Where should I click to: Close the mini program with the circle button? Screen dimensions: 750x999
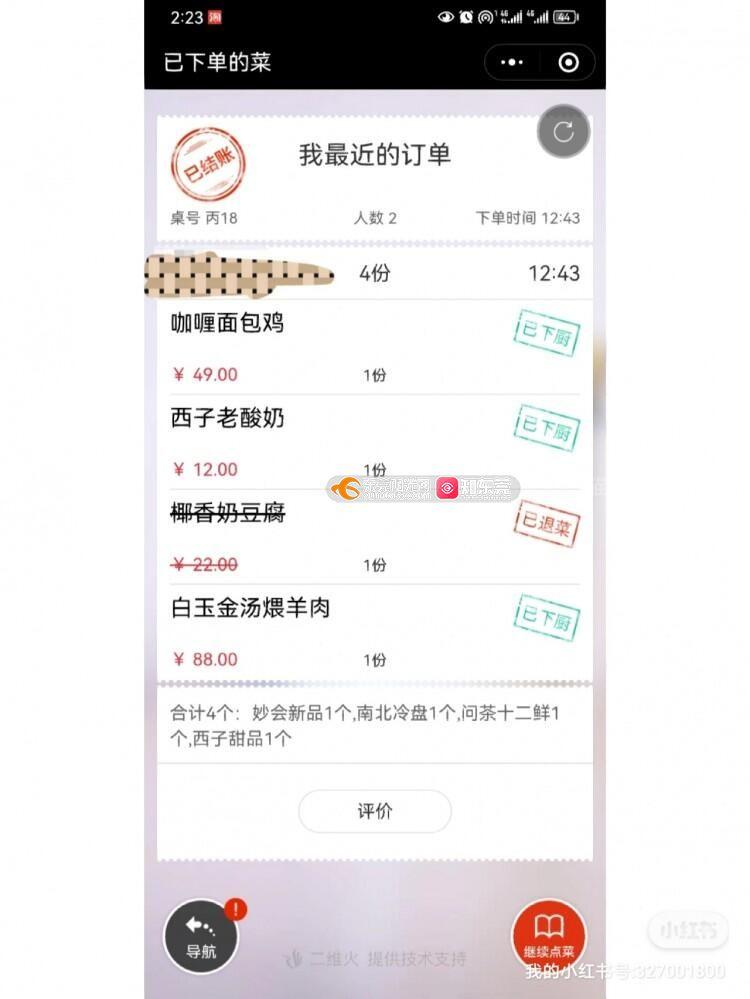(569, 62)
